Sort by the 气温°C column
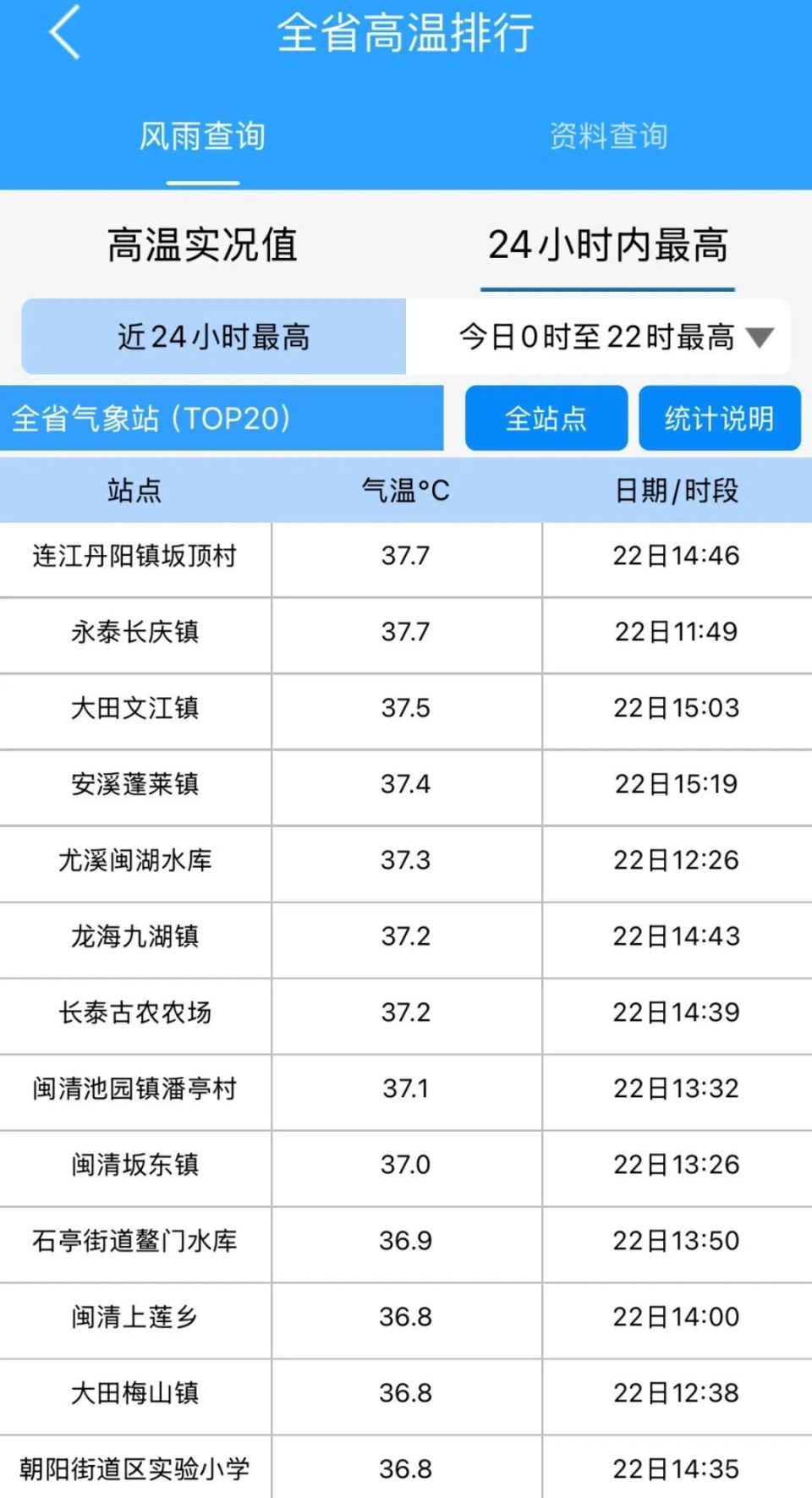812x1498 pixels. pos(406,489)
